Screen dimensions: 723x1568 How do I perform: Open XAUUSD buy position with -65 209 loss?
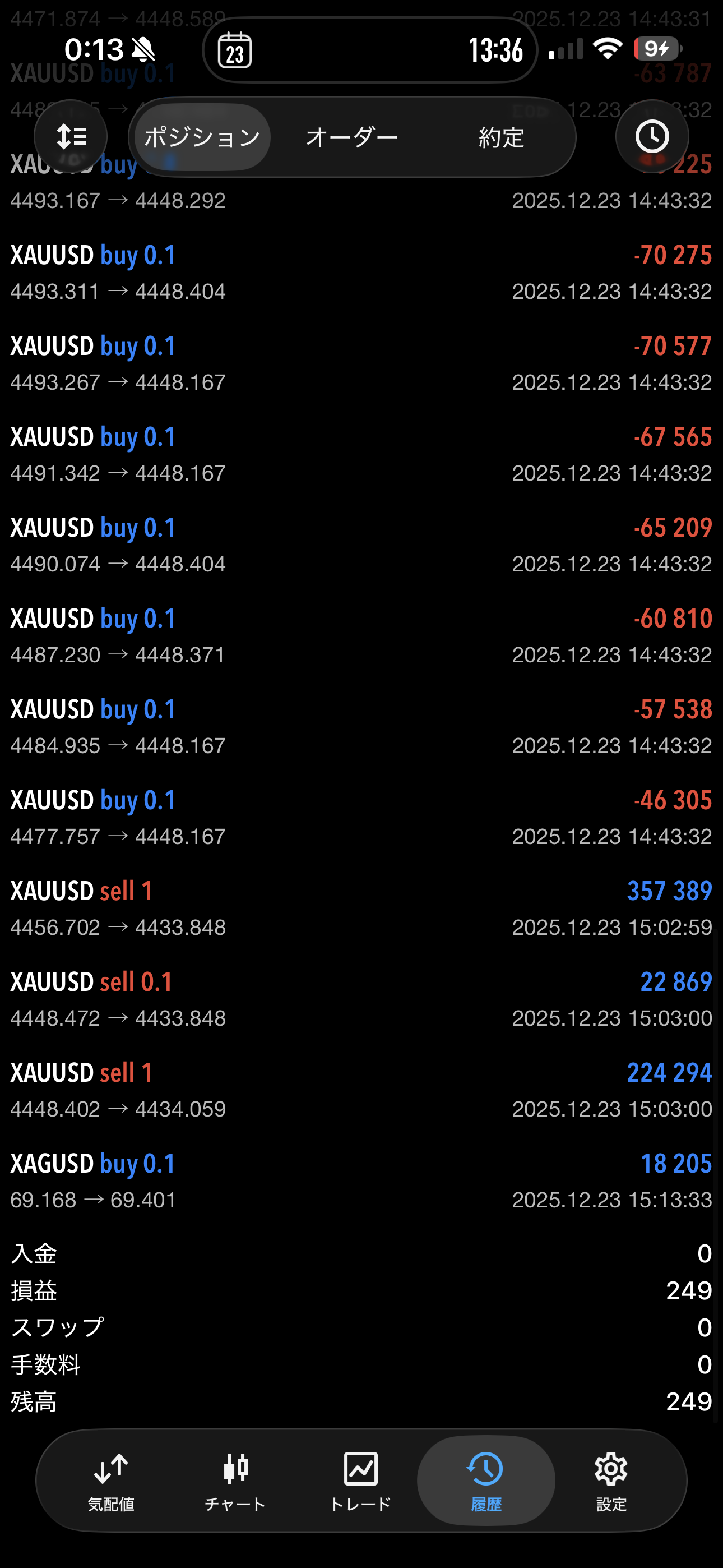point(361,545)
